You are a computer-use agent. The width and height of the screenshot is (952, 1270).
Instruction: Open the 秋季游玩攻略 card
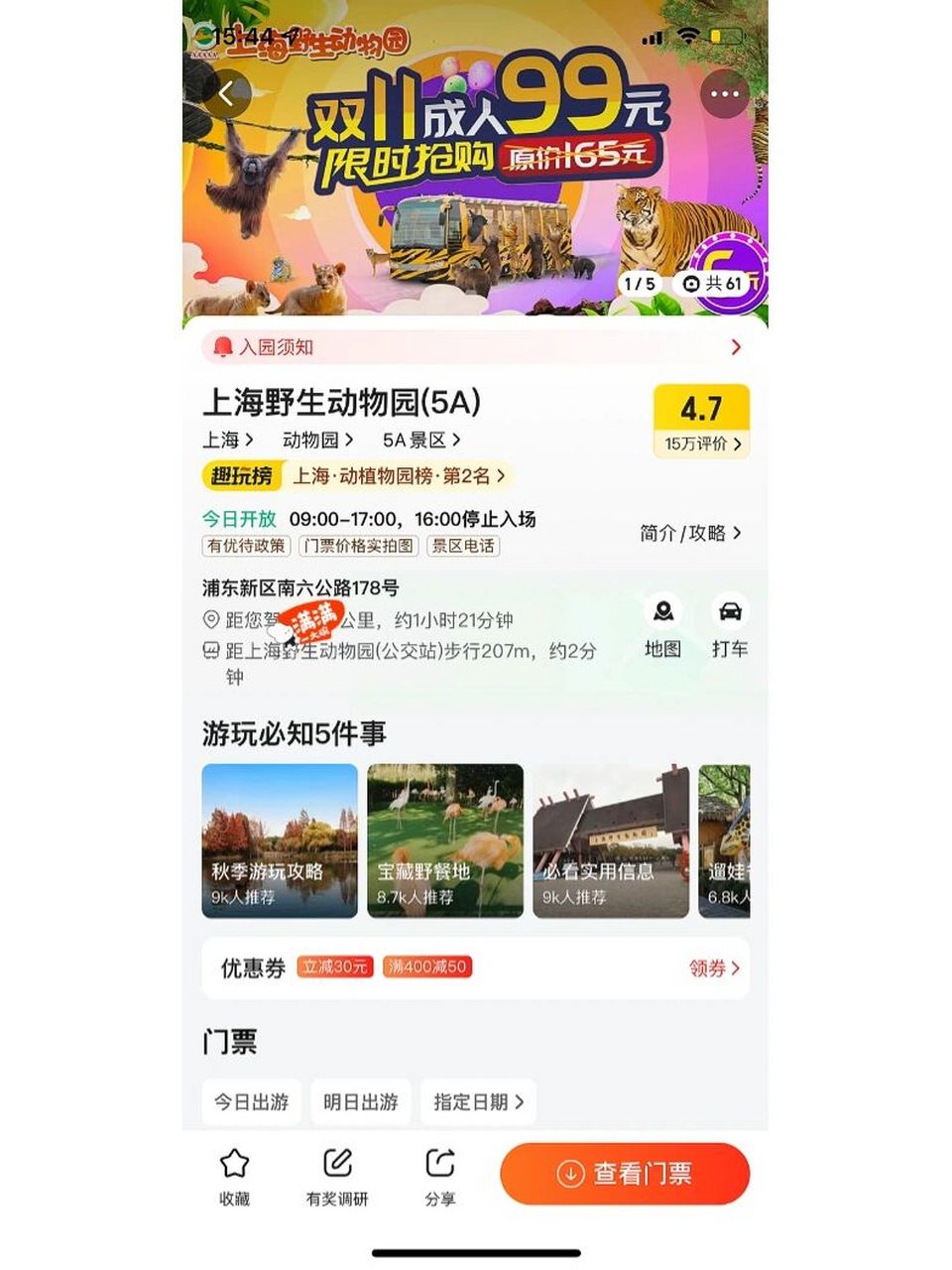point(280,840)
